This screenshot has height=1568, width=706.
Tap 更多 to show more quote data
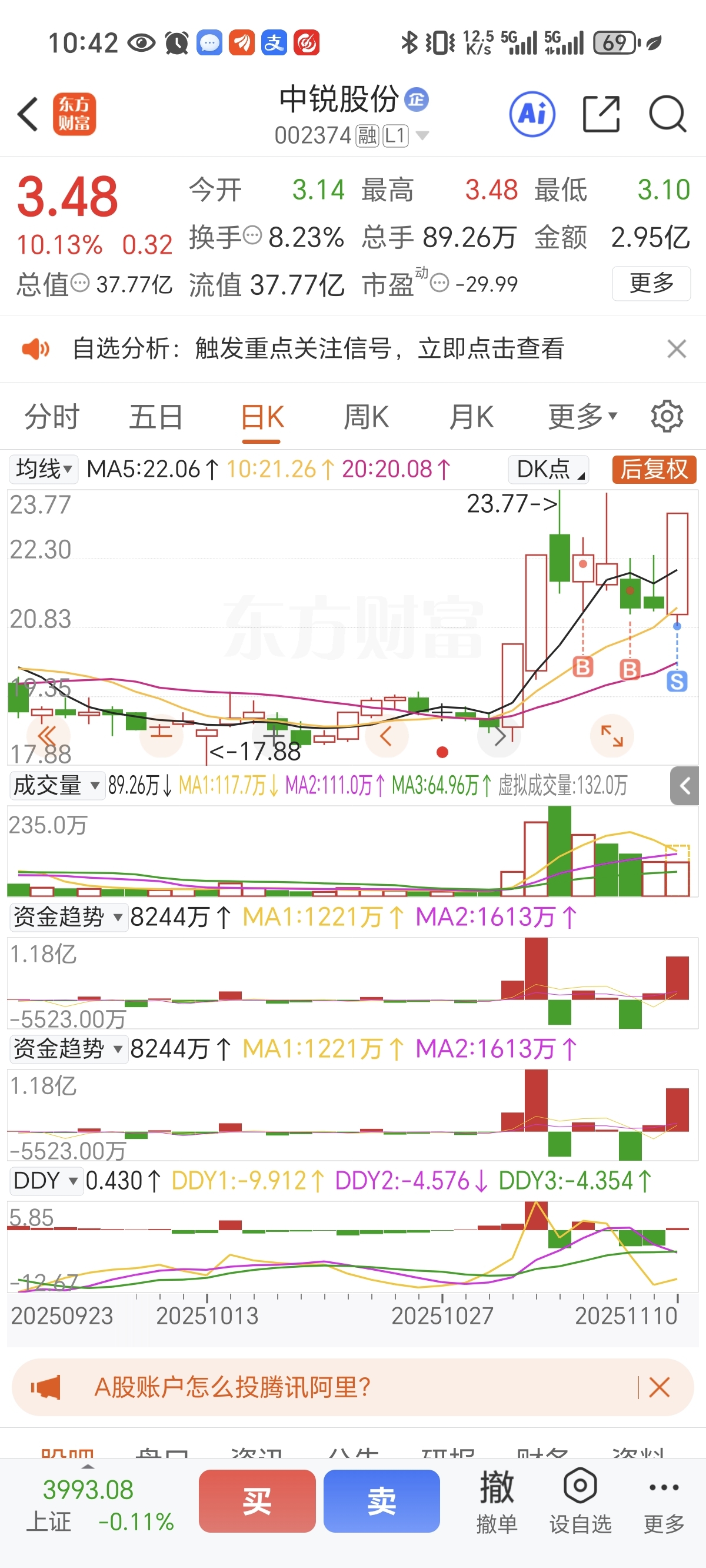point(651,283)
